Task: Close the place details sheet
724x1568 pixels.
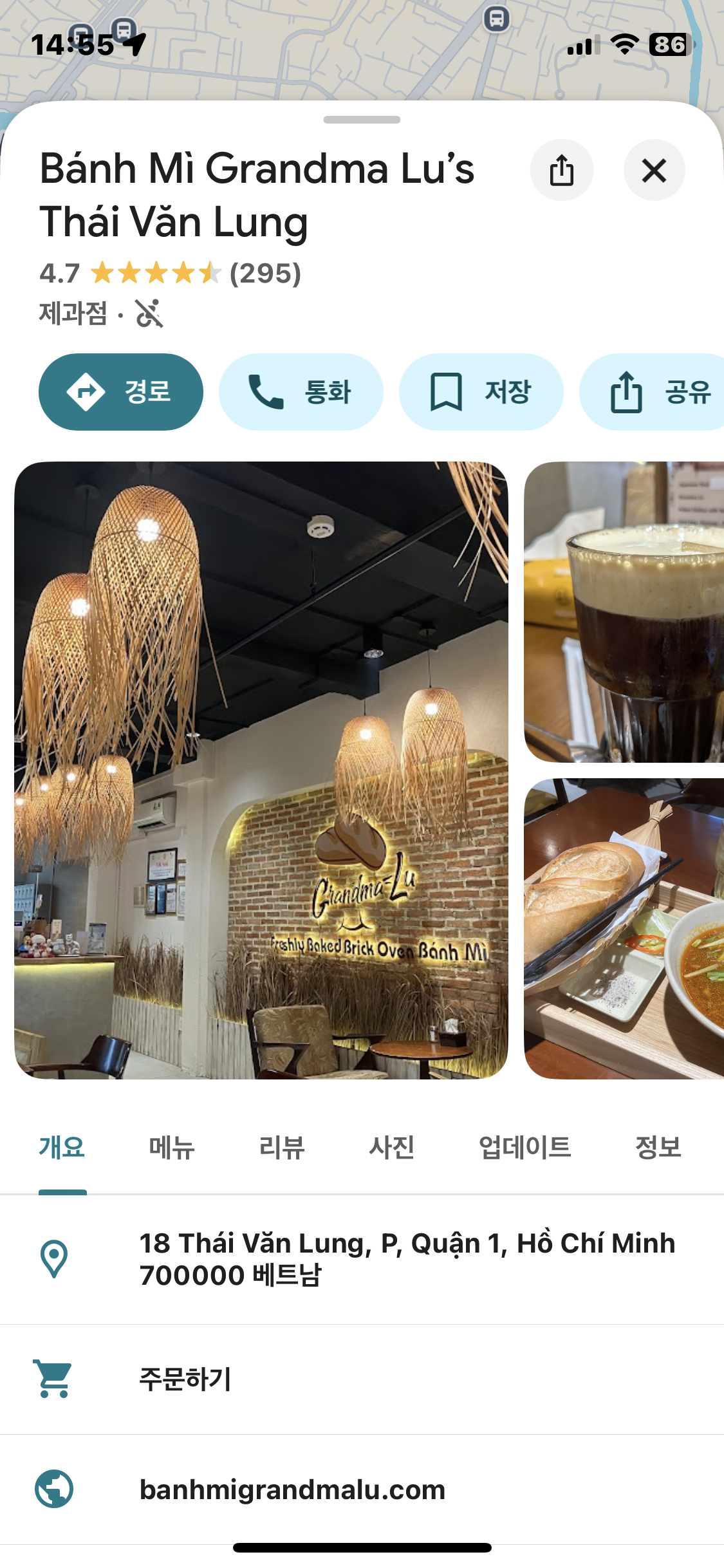Action: pyautogui.click(x=654, y=171)
